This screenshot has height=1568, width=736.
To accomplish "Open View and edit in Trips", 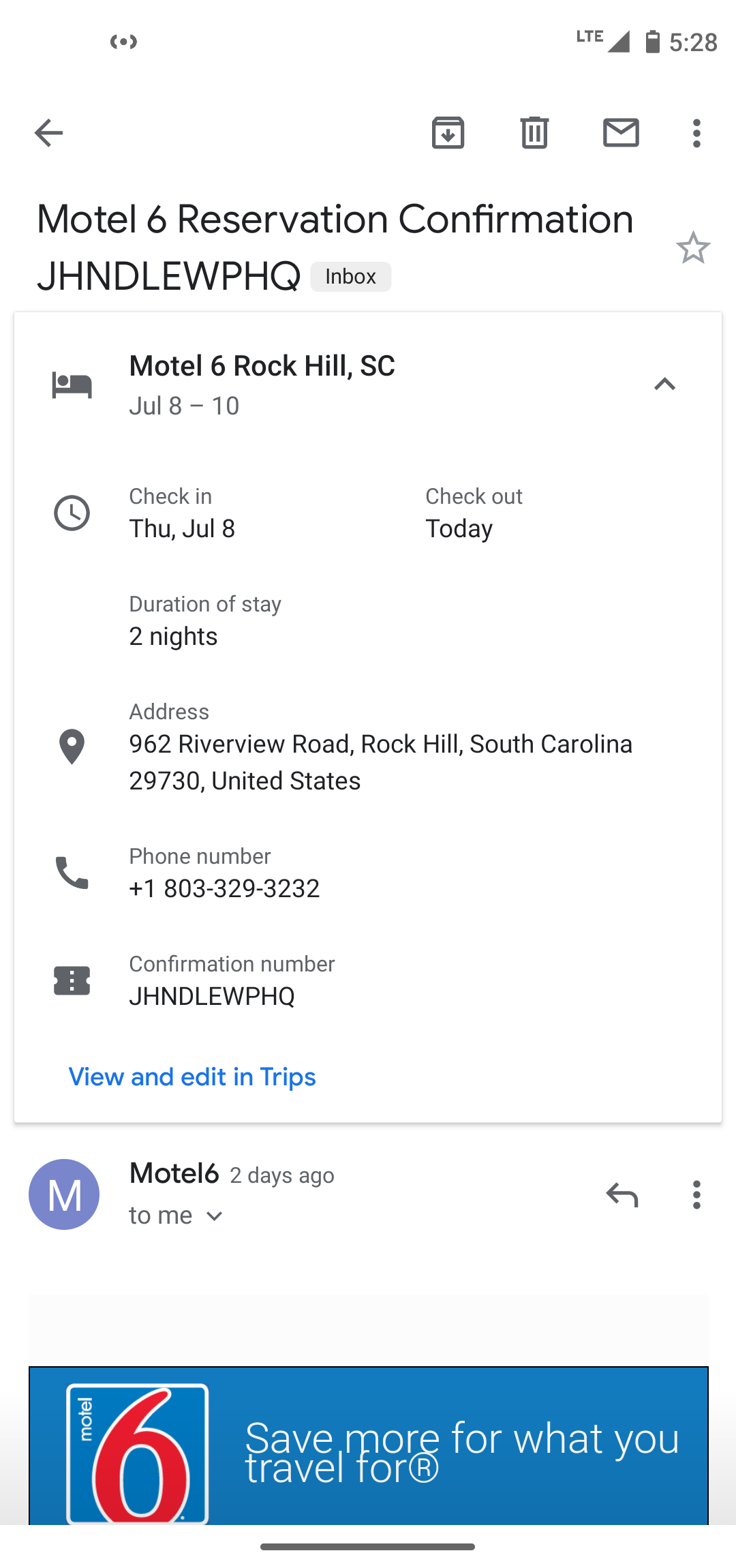I will [x=192, y=1076].
